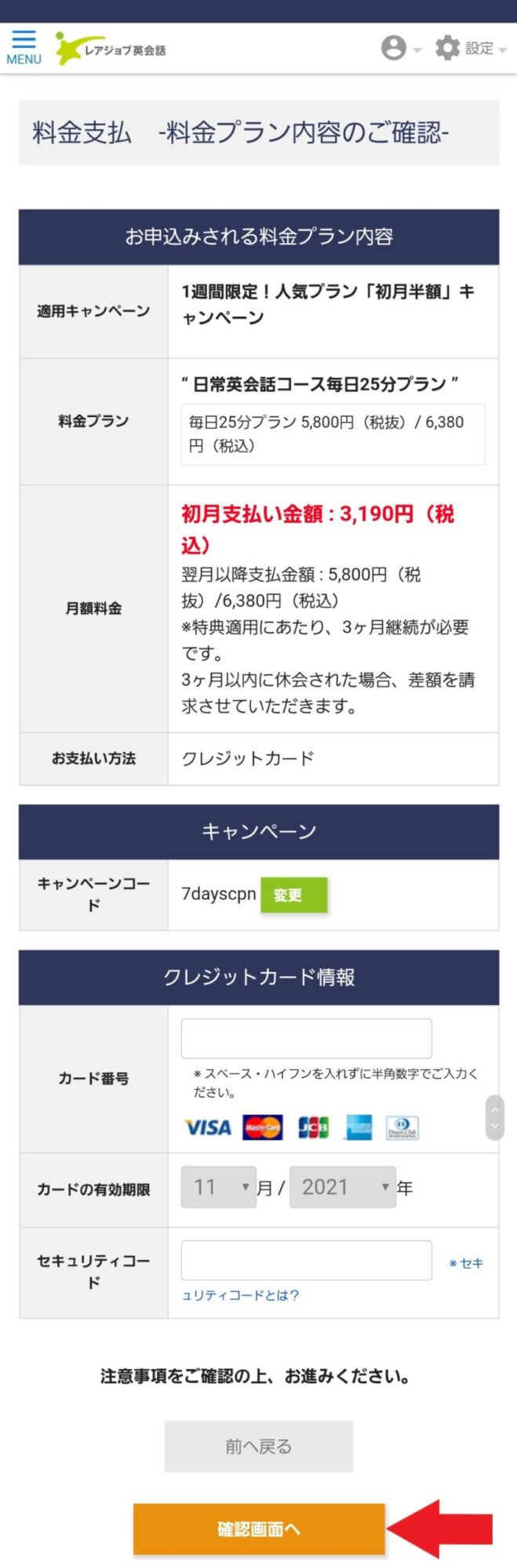Open the MENU drawer
The height and width of the screenshot is (1568, 517).
tap(24, 47)
